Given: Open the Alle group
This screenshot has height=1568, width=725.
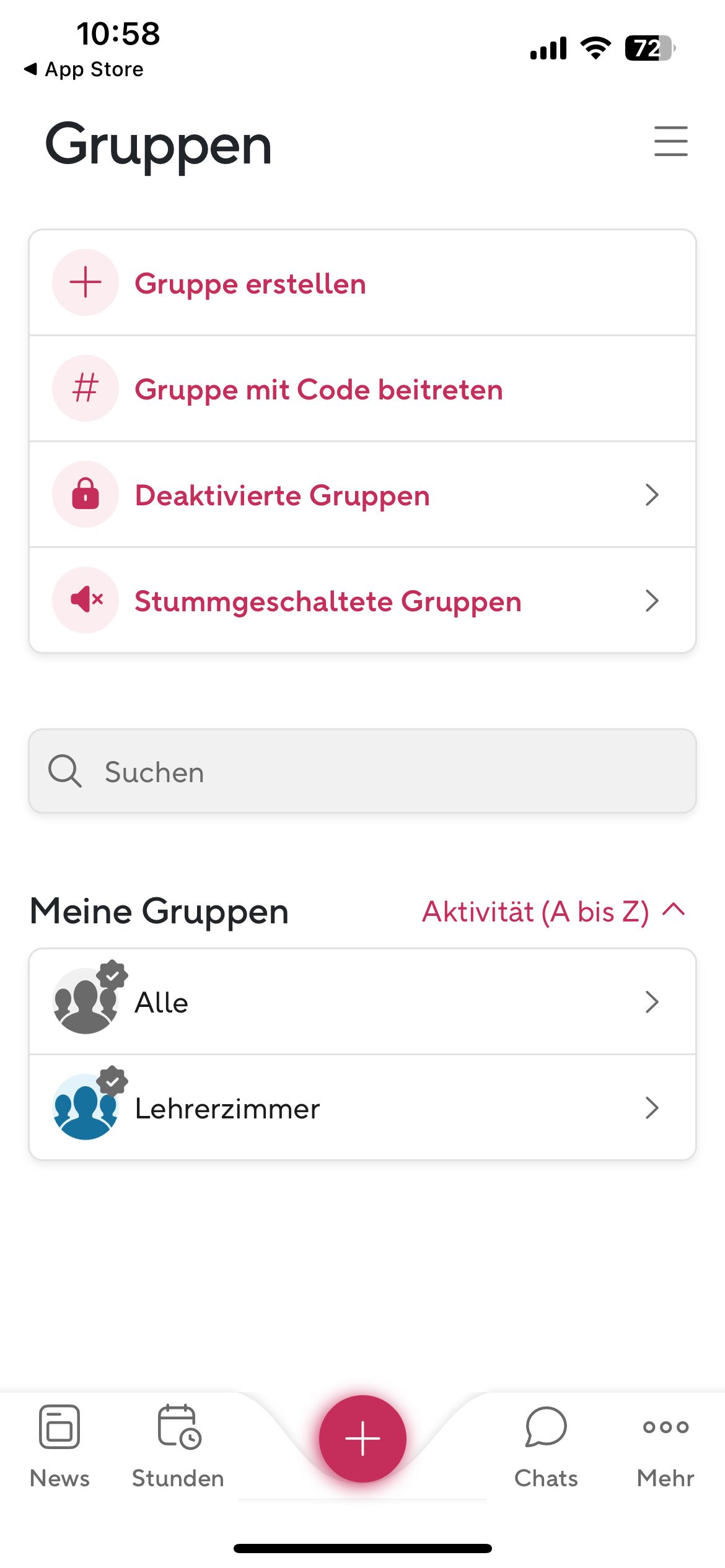Looking at the screenshot, I should (x=362, y=1002).
